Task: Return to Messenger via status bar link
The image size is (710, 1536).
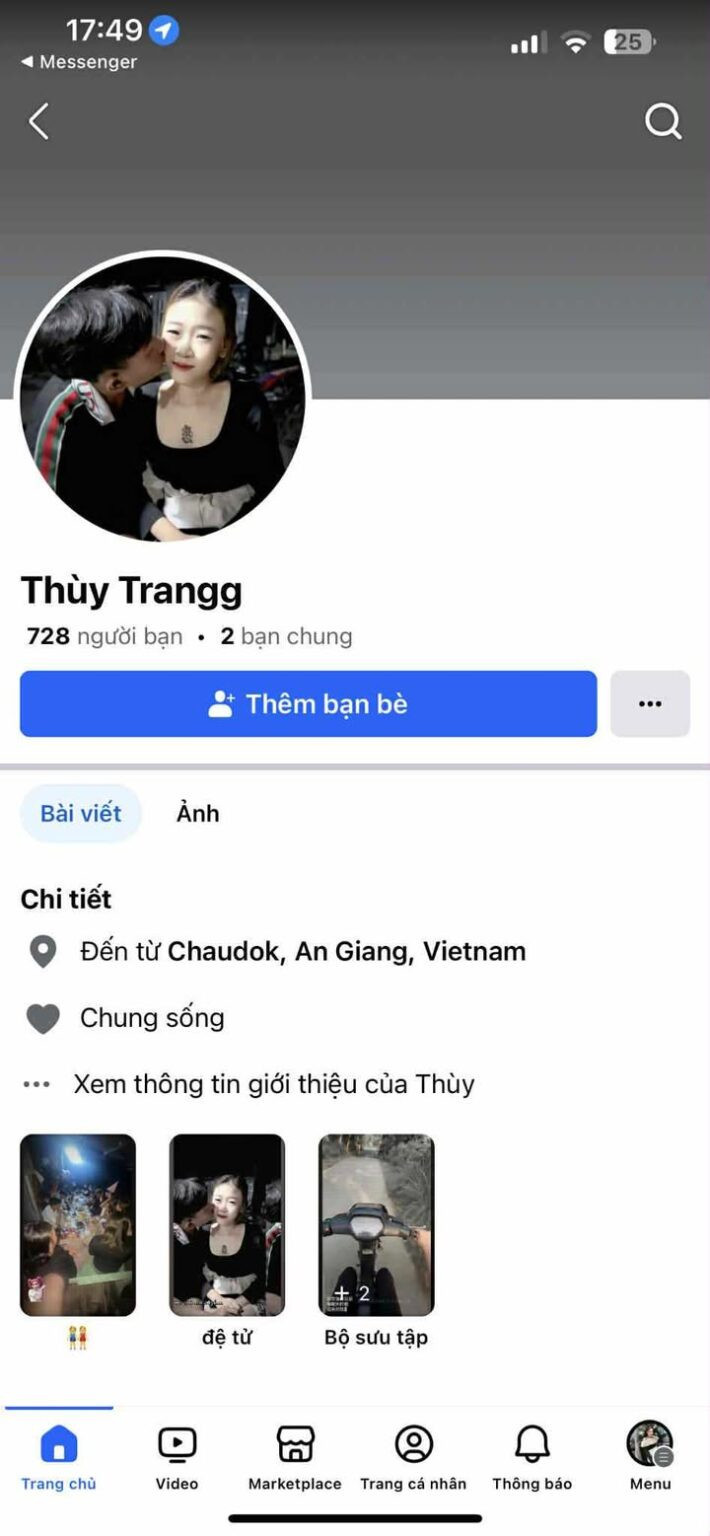Action: (78, 62)
